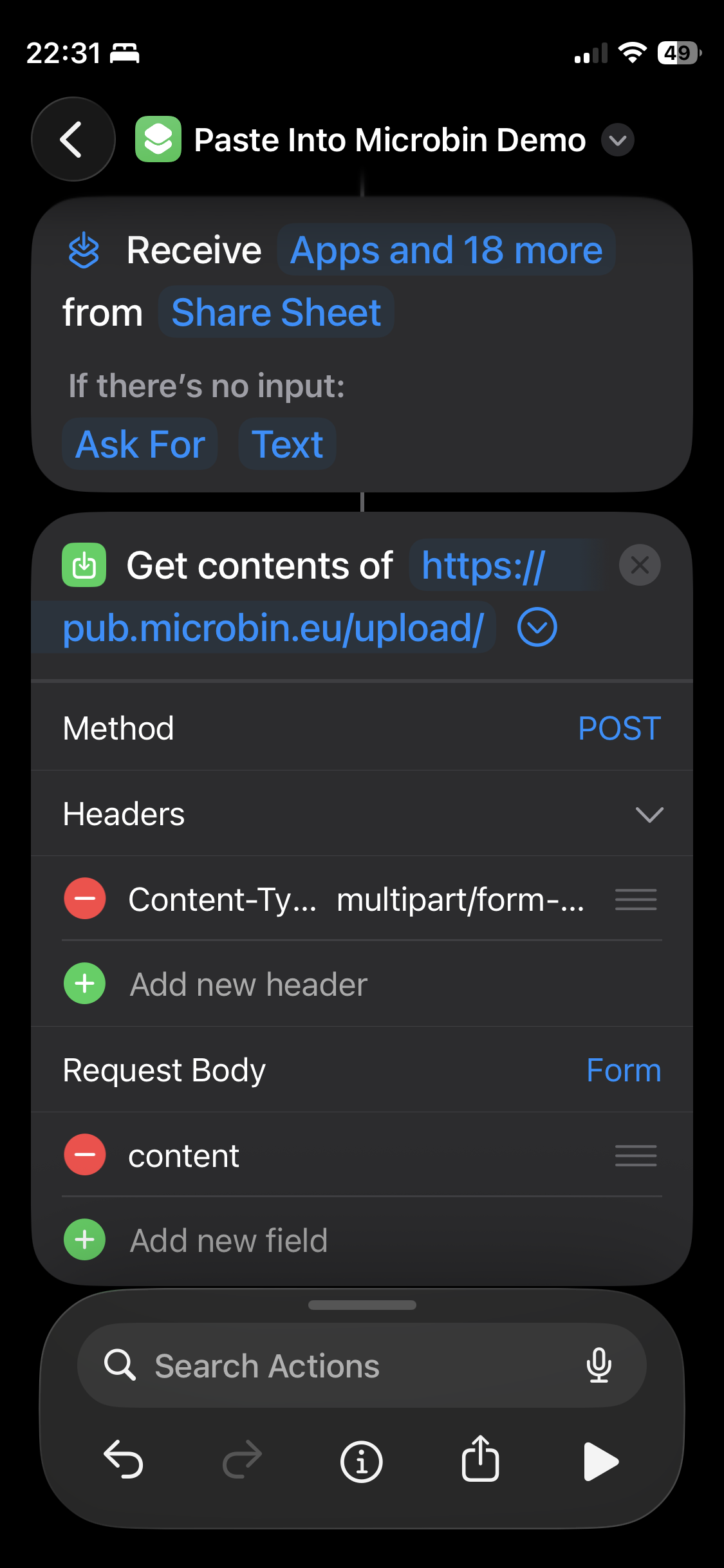Image resolution: width=724 pixels, height=1568 pixels.
Task: Run the shortcut with the play button
Action: (600, 1460)
